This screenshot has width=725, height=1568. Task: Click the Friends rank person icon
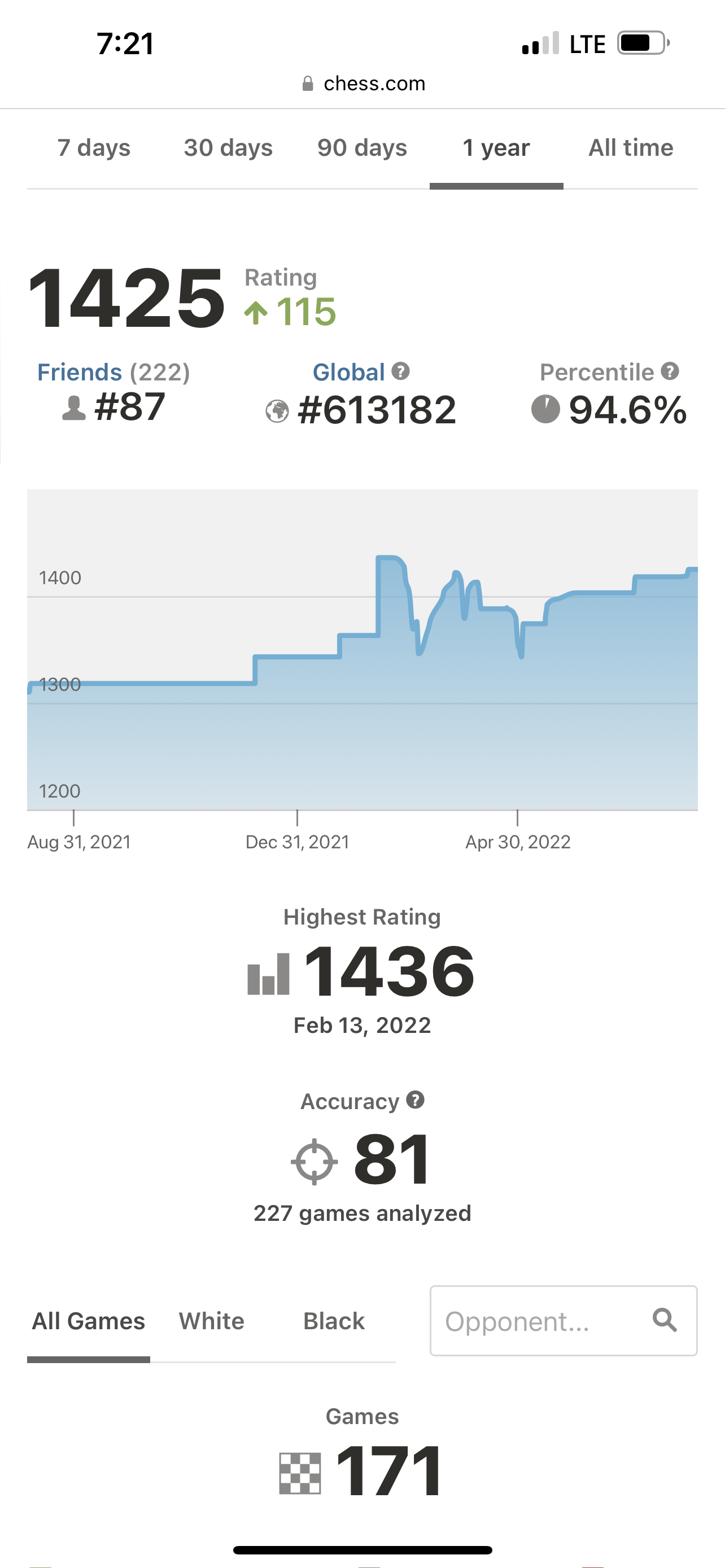pyautogui.click(x=76, y=408)
